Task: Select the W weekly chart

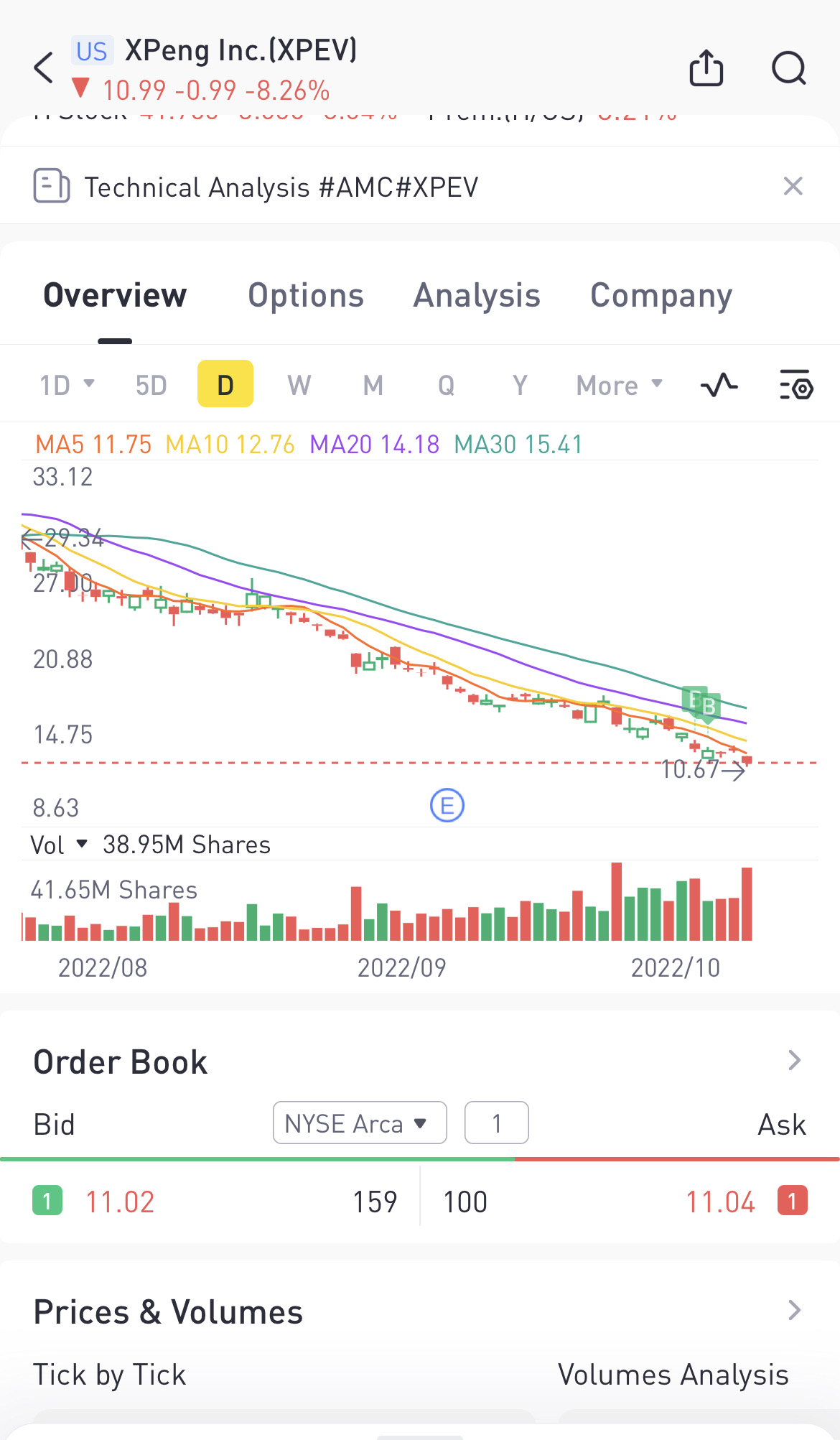Action: pyautogui.click(x=299, y=385)
